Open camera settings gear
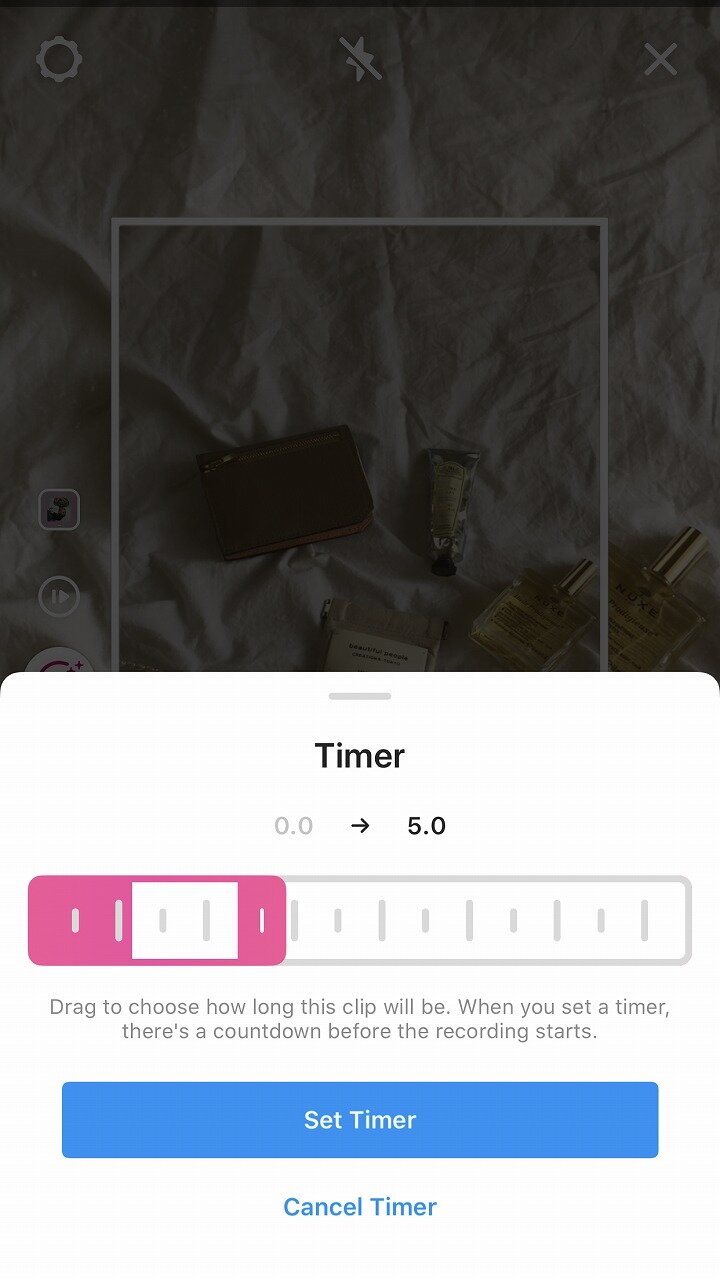Screen dimensions: 720x1280 [59, 60]
